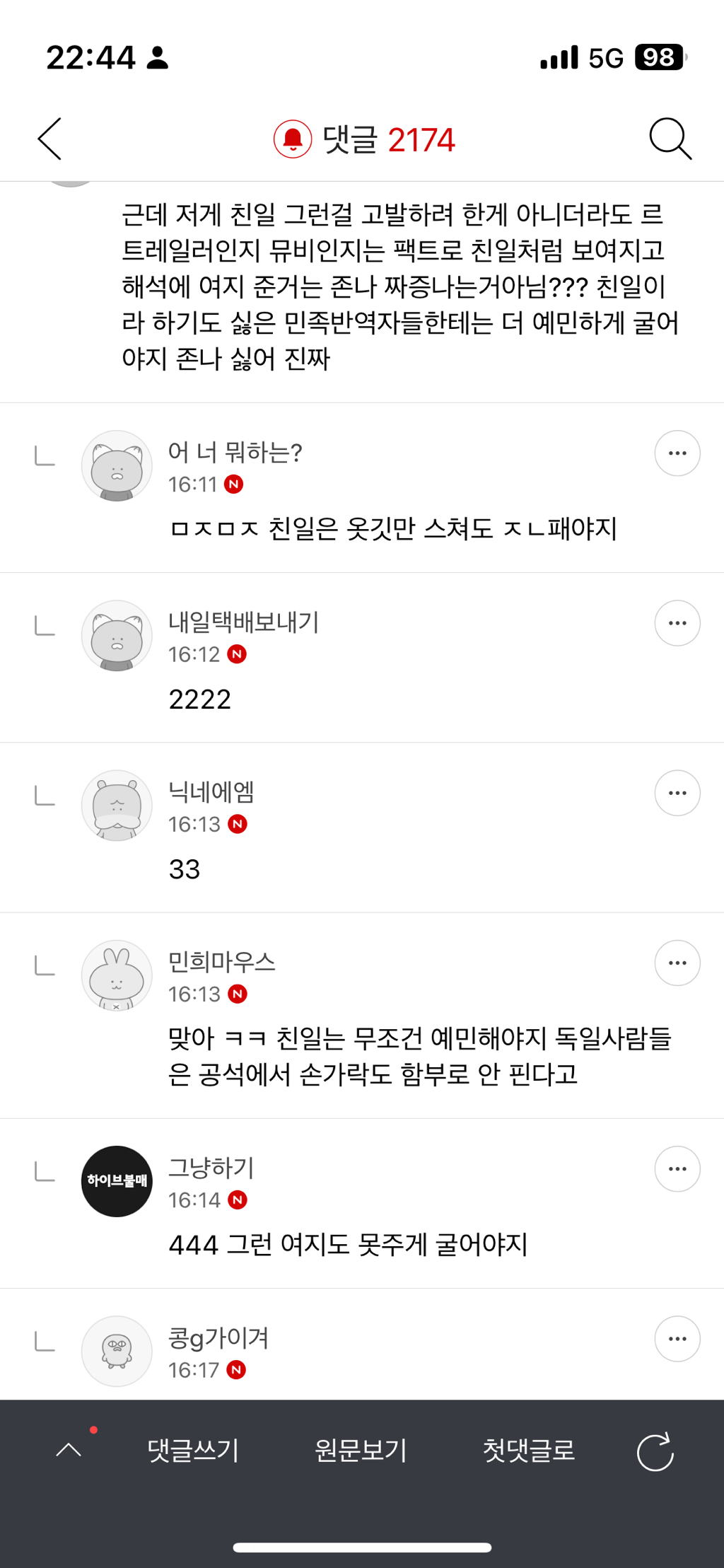Open more options for 어 너 뭐하는?'s comment

click(677, 453)
